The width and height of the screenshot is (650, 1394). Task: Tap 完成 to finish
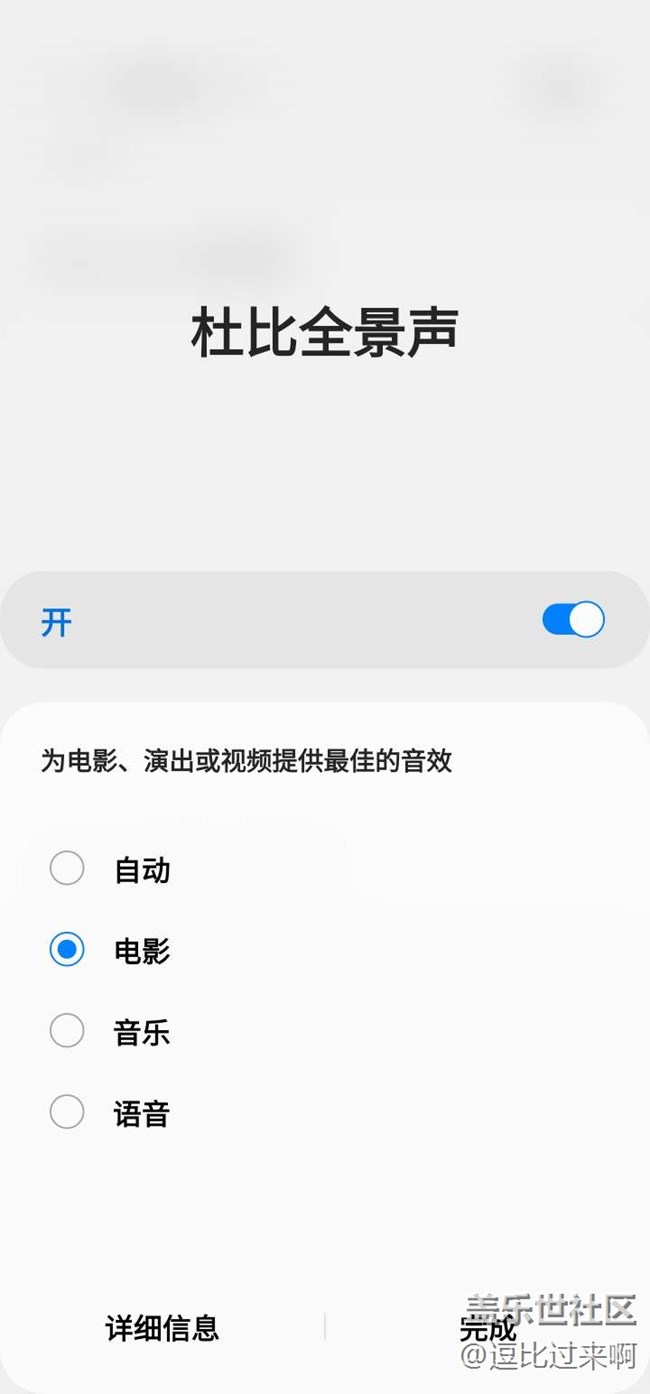click(x=487, y=1328)
